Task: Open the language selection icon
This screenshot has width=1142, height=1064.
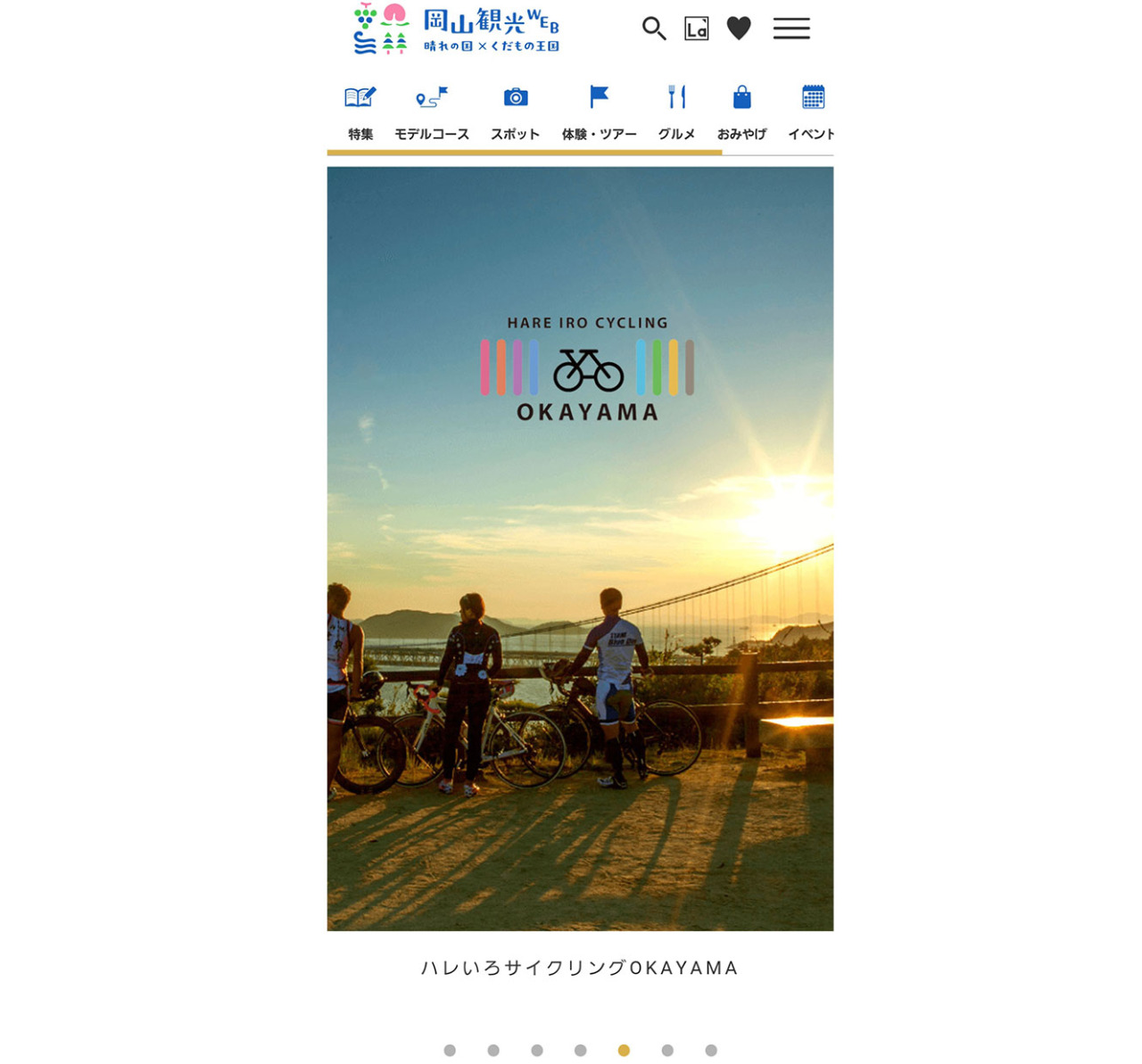Action: [696, 29]
